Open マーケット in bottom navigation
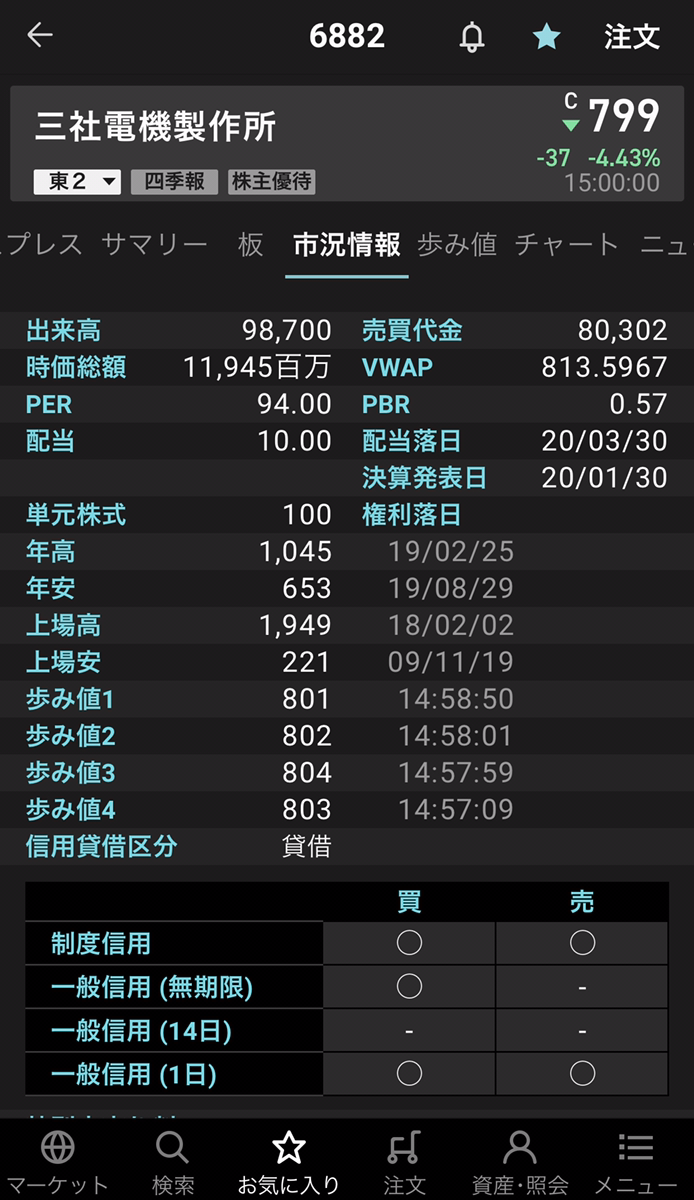Image resolution: width=694 pixels, height=1200 pixels. tap(58, 1162)
